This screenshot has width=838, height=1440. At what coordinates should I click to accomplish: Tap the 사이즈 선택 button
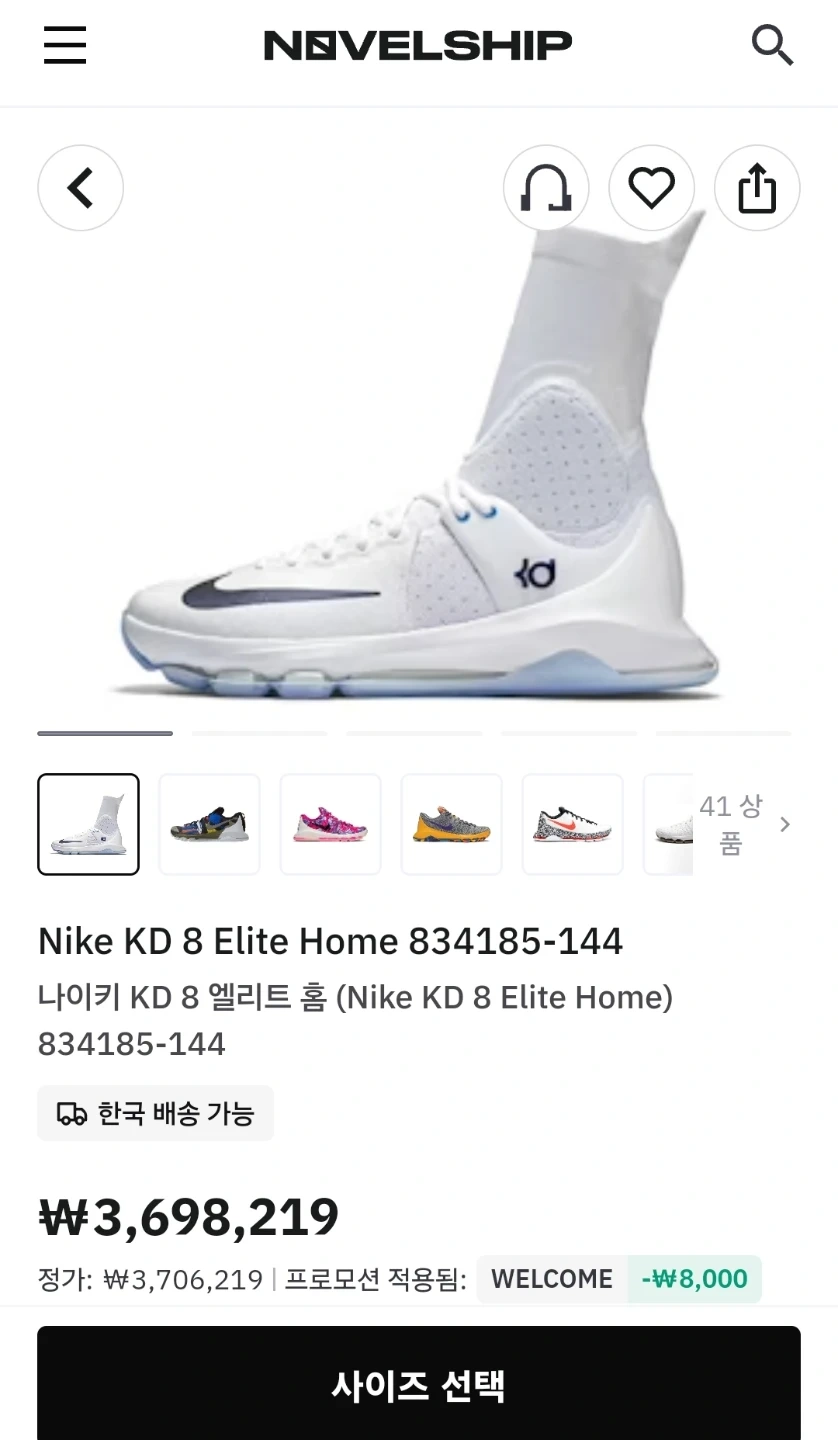[419, 1384]
